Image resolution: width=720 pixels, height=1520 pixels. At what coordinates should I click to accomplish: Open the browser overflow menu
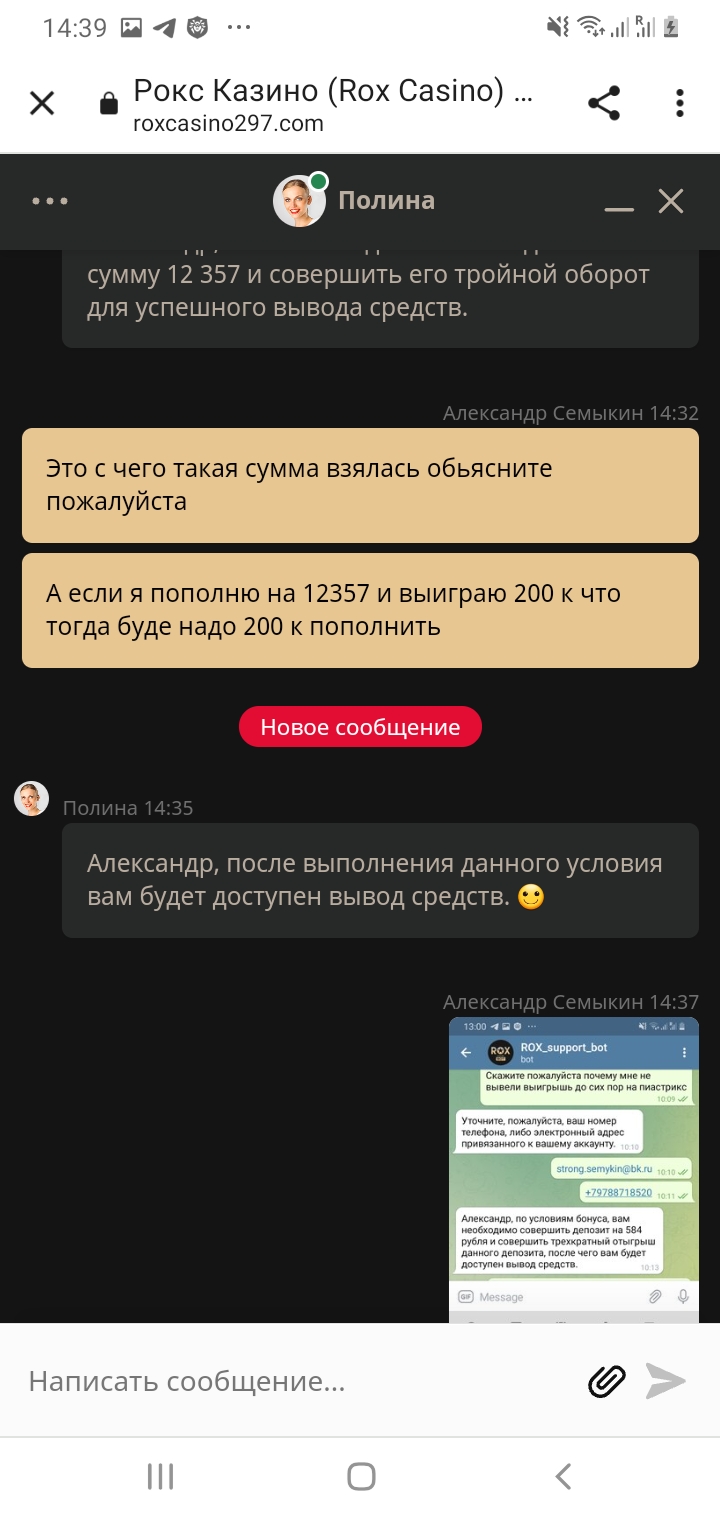click(x=680, y=103)
